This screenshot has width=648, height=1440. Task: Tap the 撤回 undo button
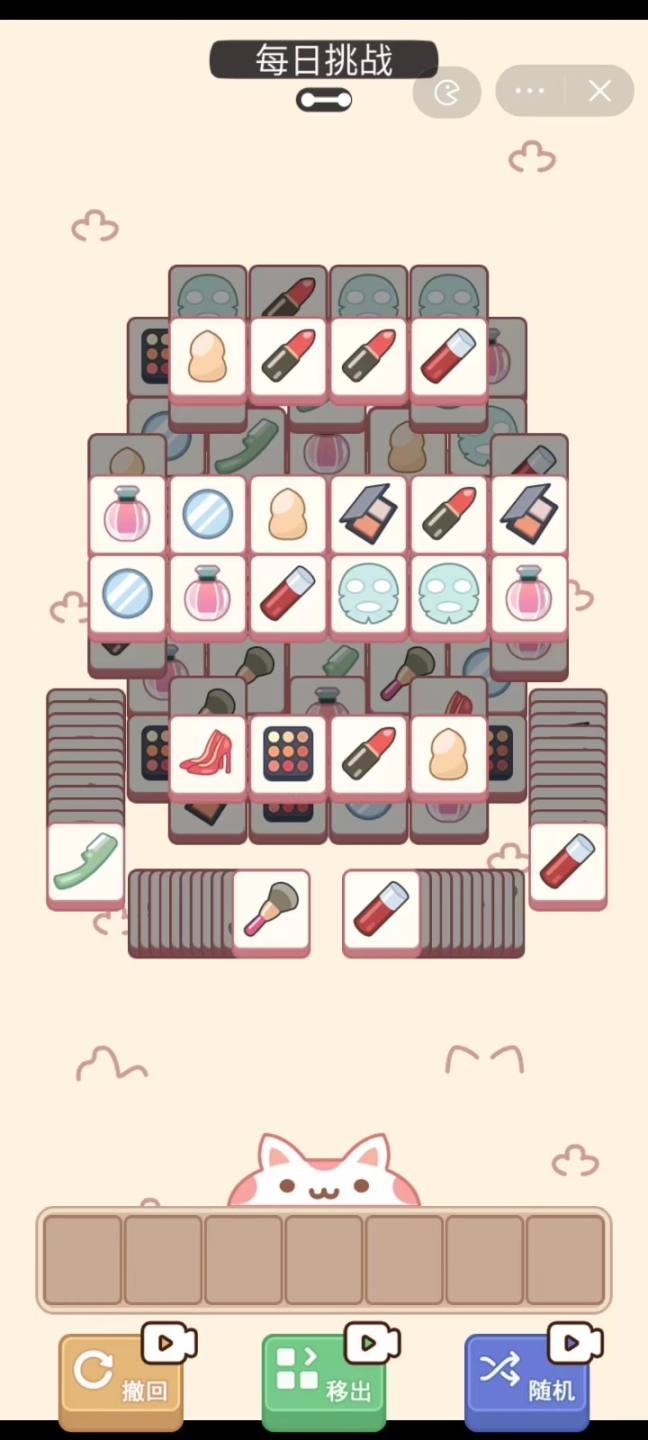tap(121, 1384)
